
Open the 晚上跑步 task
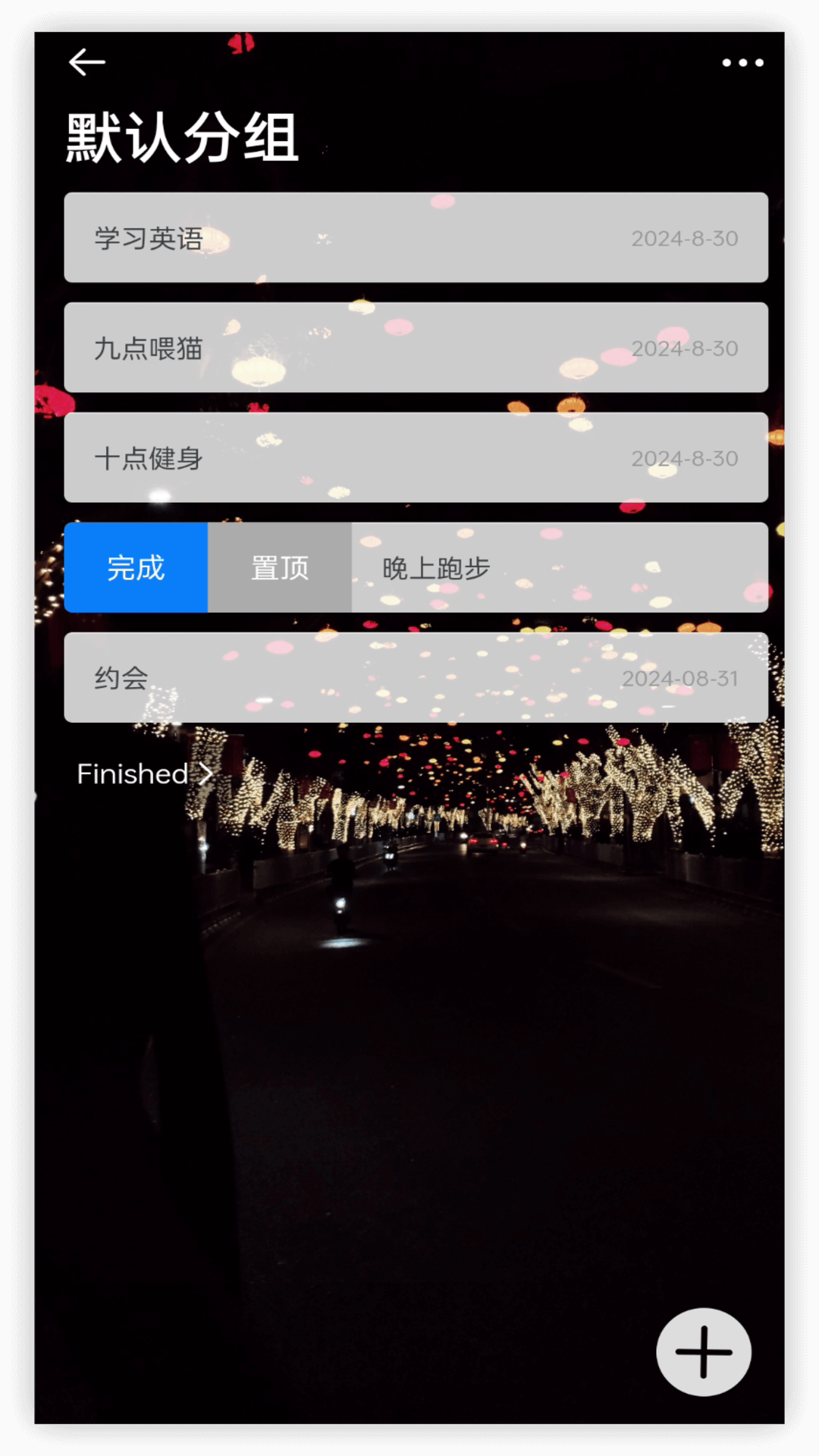[560, 567]
